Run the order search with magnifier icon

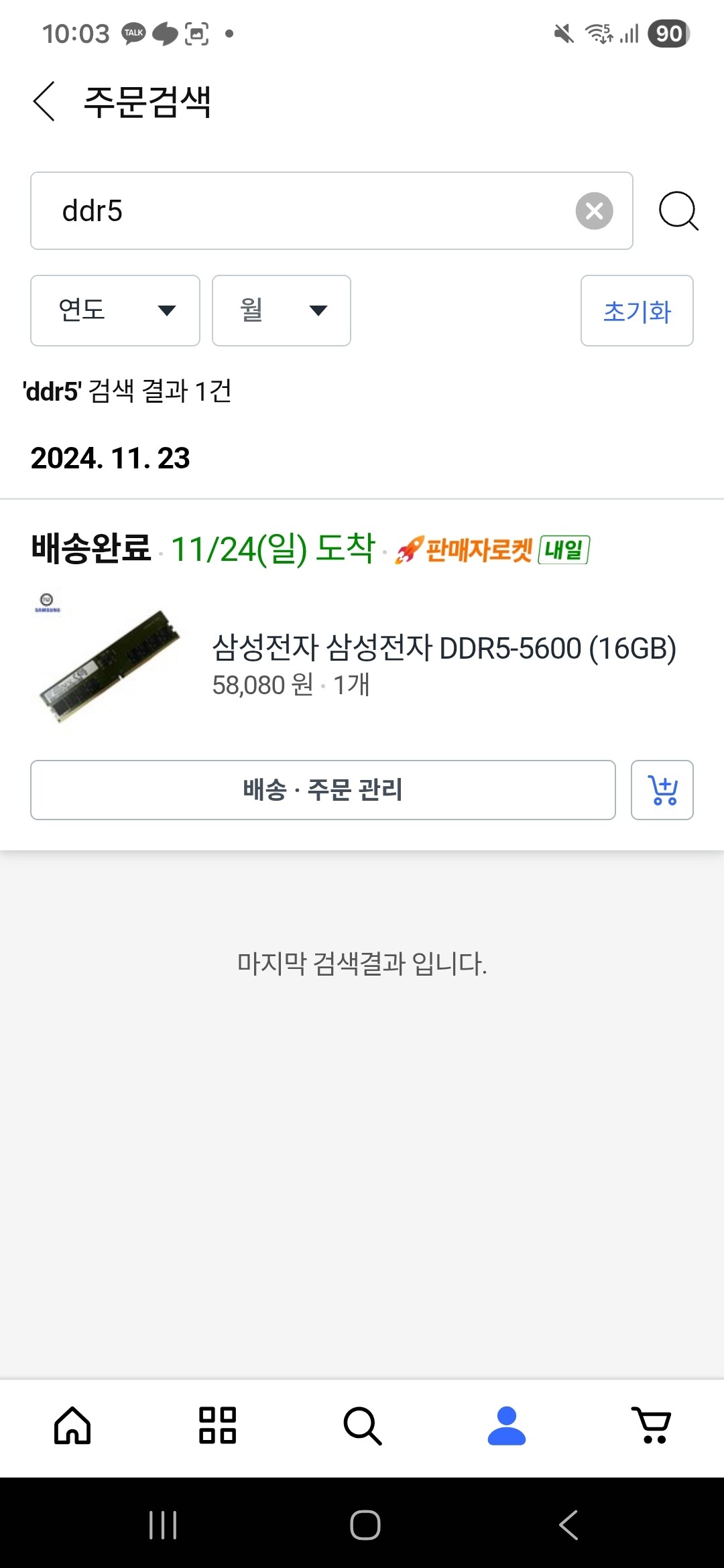click(x=678, y=211)
